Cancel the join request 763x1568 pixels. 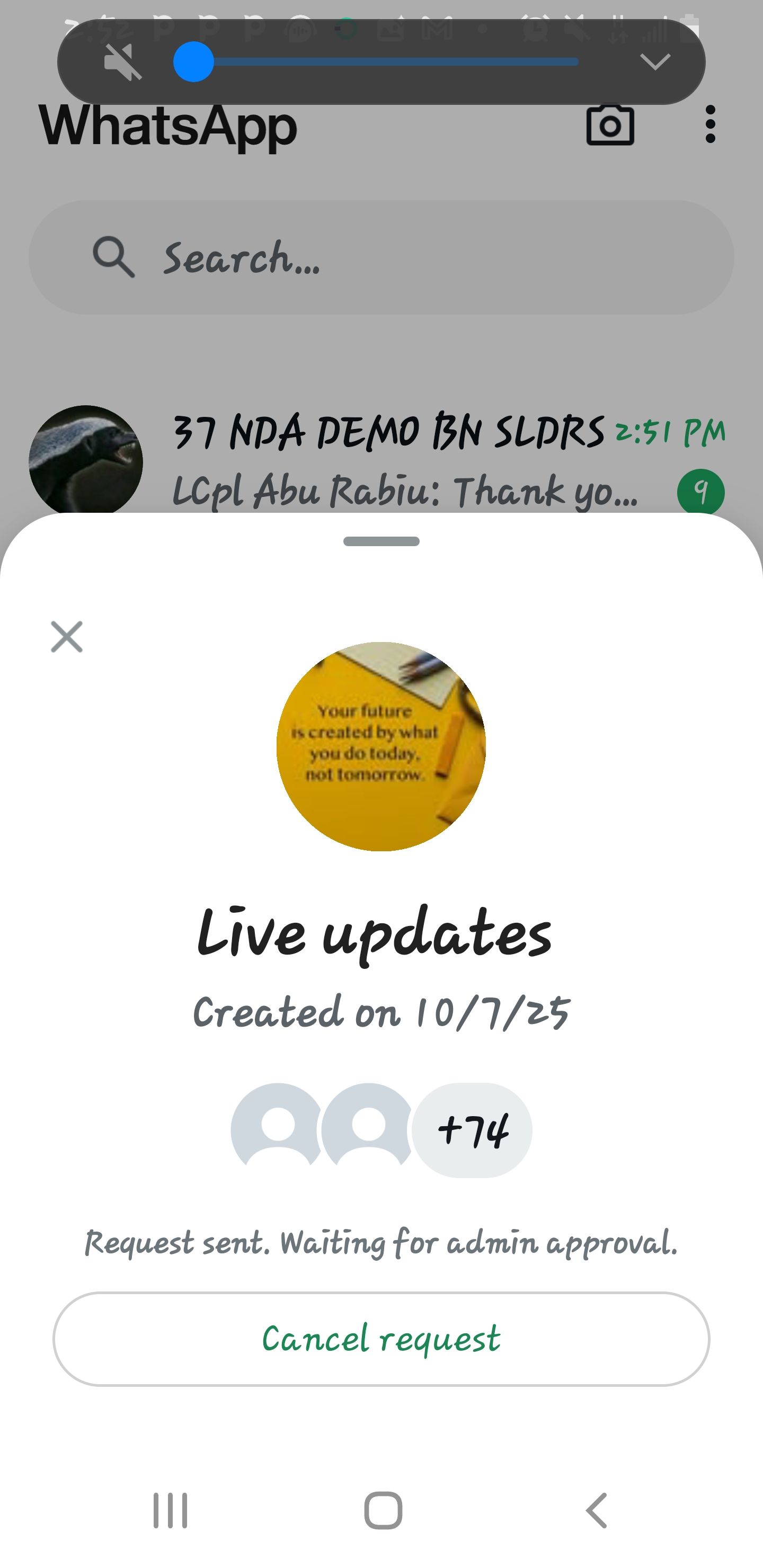pos(381,1339)
